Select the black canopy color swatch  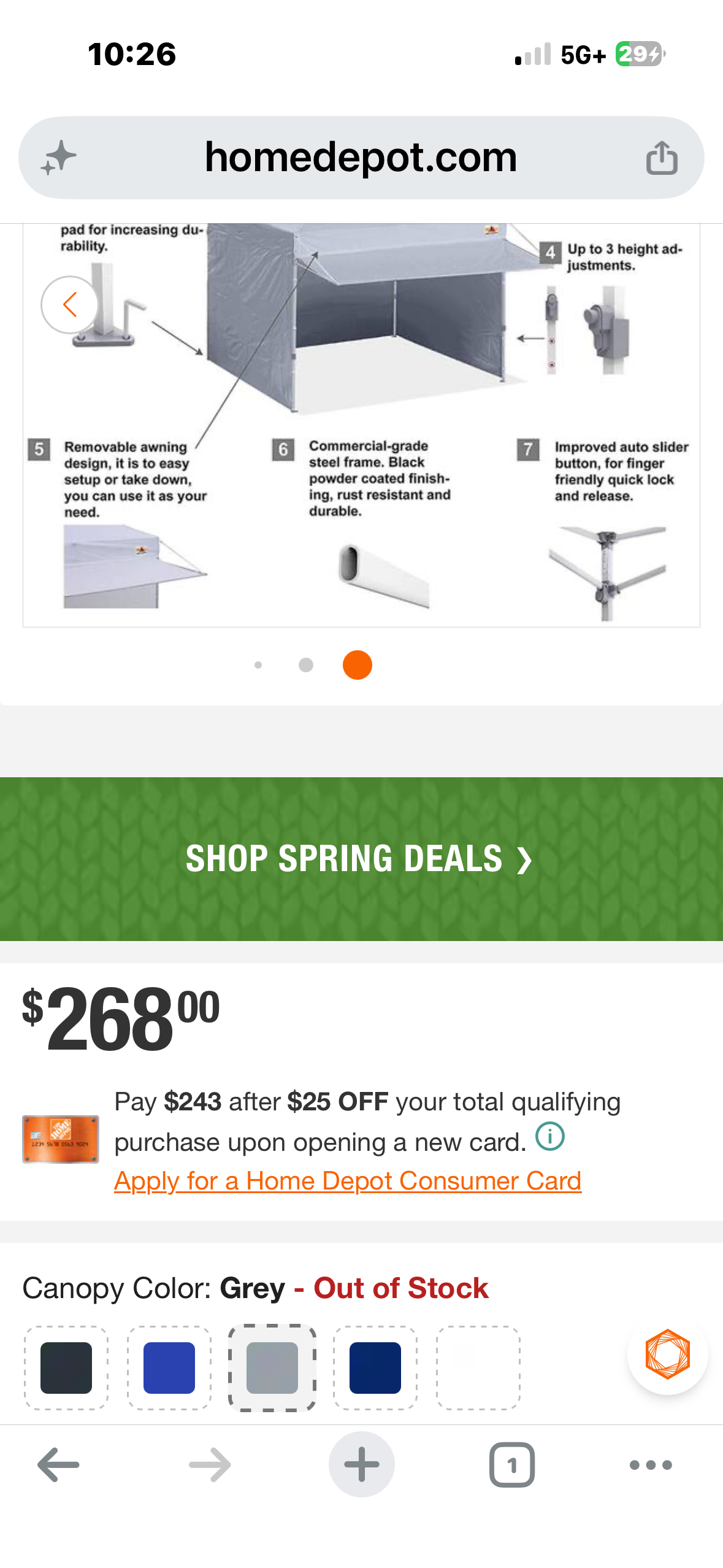(66, 1367)
